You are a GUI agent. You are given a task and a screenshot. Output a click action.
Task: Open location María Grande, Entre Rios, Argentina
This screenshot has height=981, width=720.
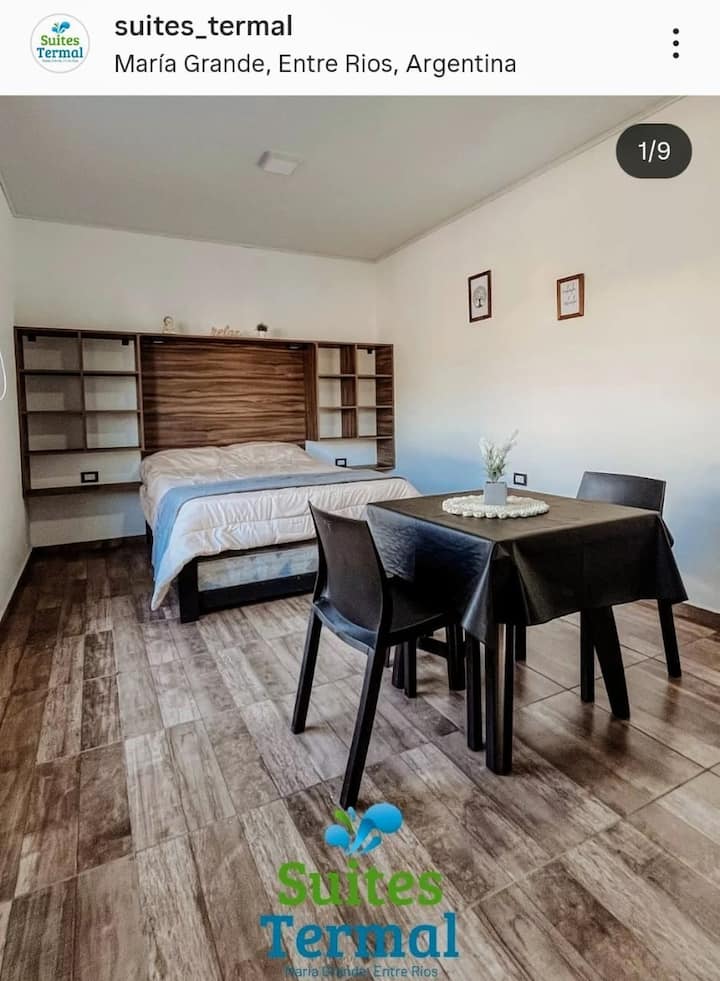pyautogui.click(x=315, y=64)
